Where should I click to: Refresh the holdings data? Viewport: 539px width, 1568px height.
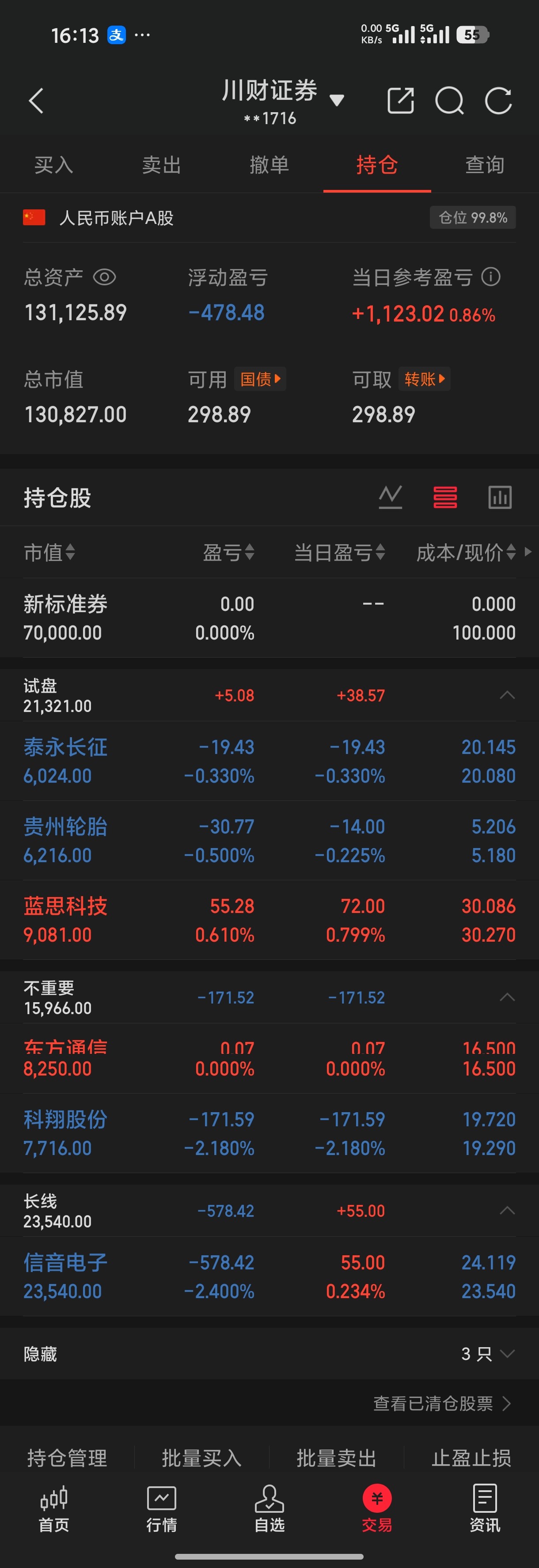(x=498, y=101)
